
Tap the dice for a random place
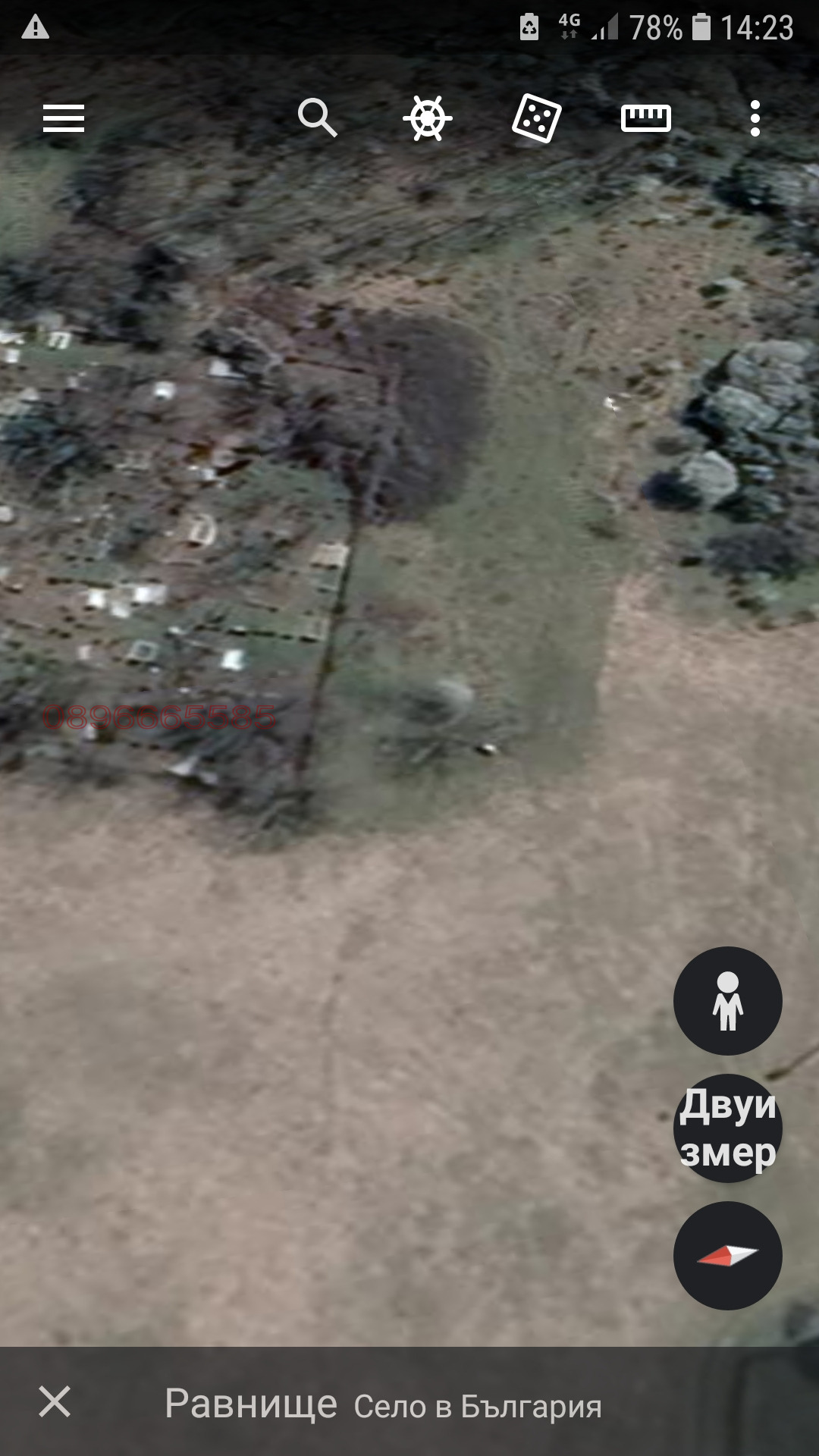(537, 118)
